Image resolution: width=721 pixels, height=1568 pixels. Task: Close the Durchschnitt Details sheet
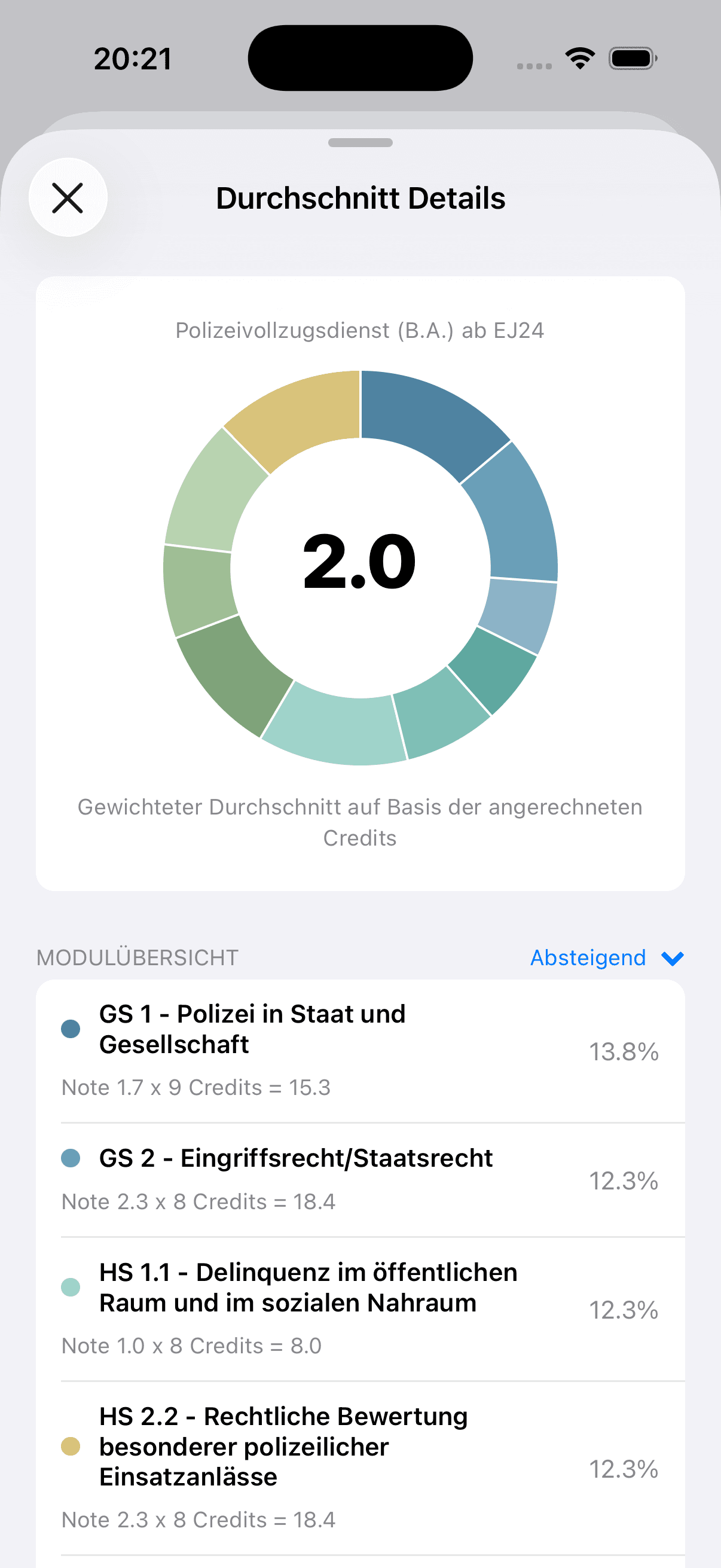[68, 198]
